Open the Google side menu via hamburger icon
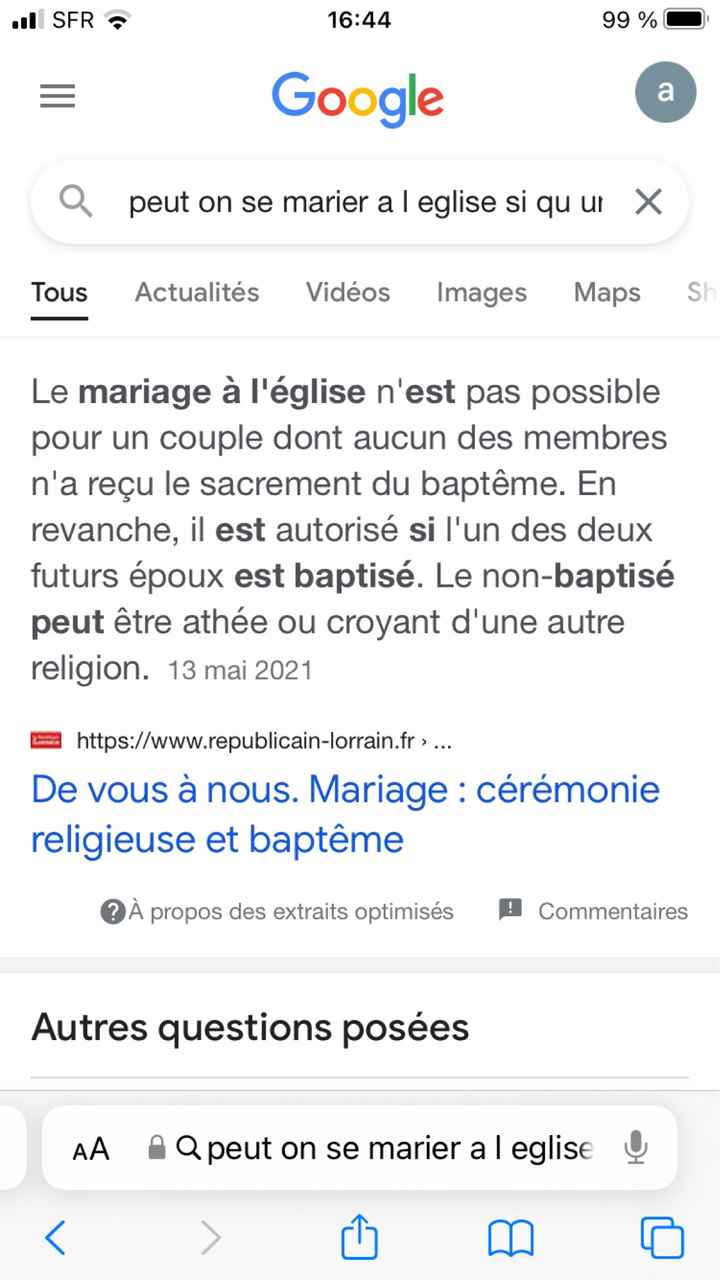Viewport: 720px width, 1280px height. [x=57, y=96]
